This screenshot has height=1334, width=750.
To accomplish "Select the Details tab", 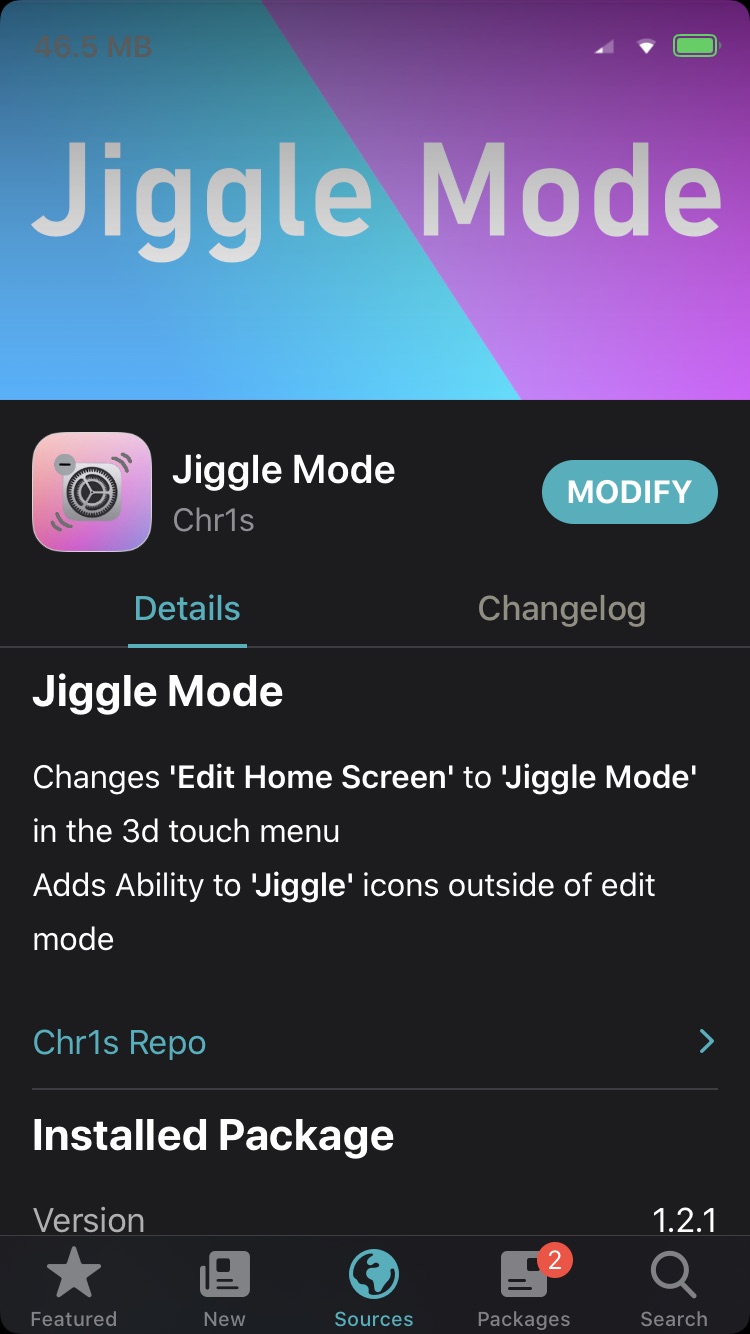I will click(x=187, y=608).
